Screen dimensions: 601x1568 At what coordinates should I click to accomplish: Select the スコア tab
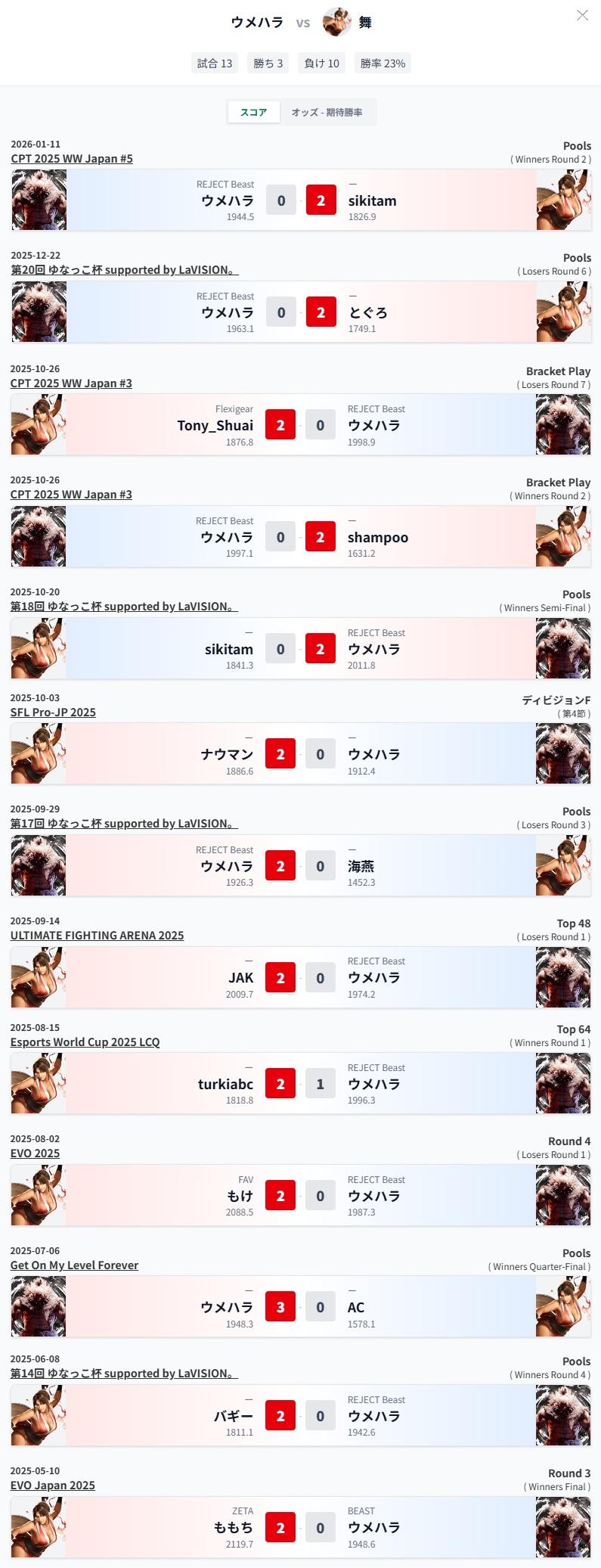coord(253,112)
